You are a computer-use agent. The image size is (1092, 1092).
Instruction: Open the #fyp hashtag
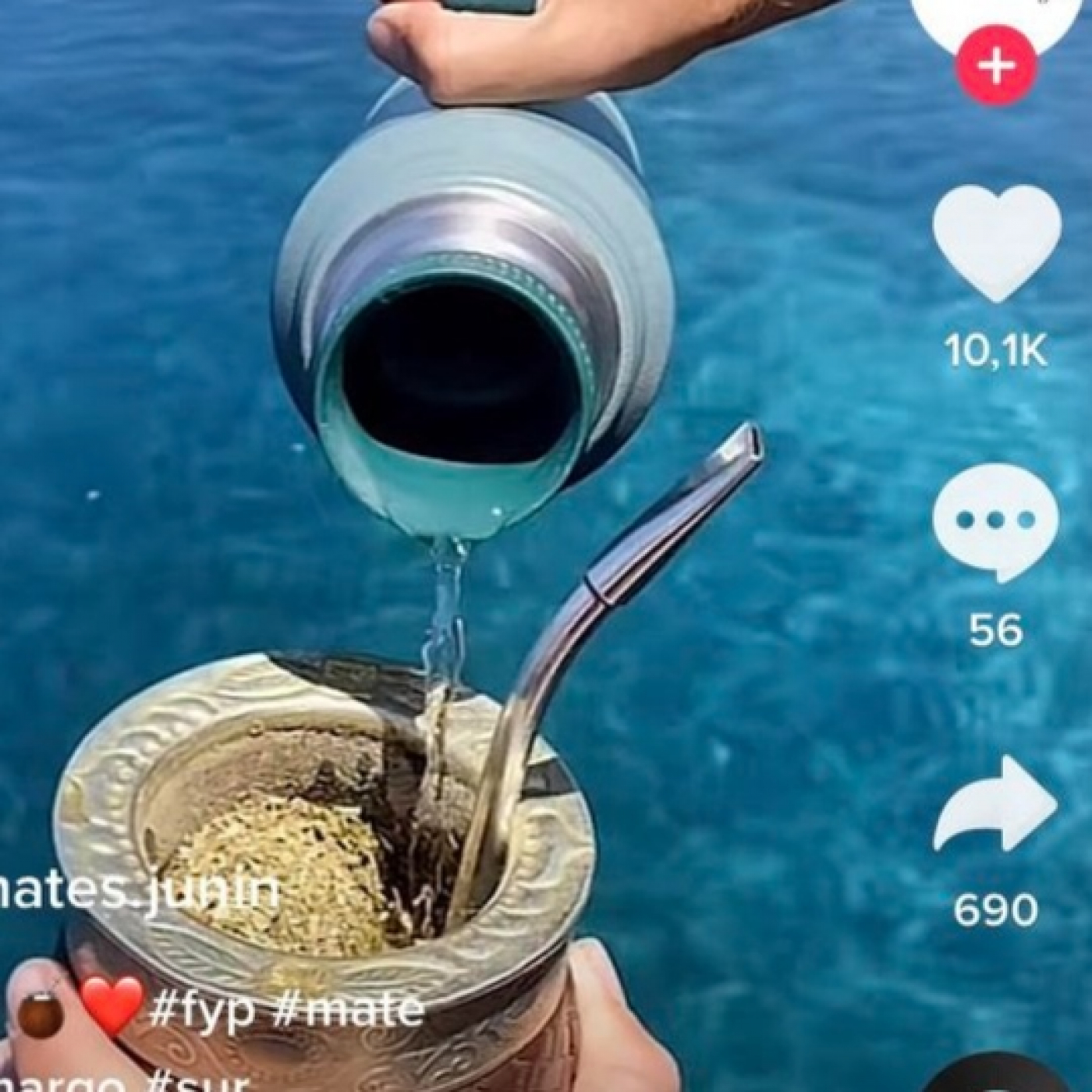(201, 1010)
